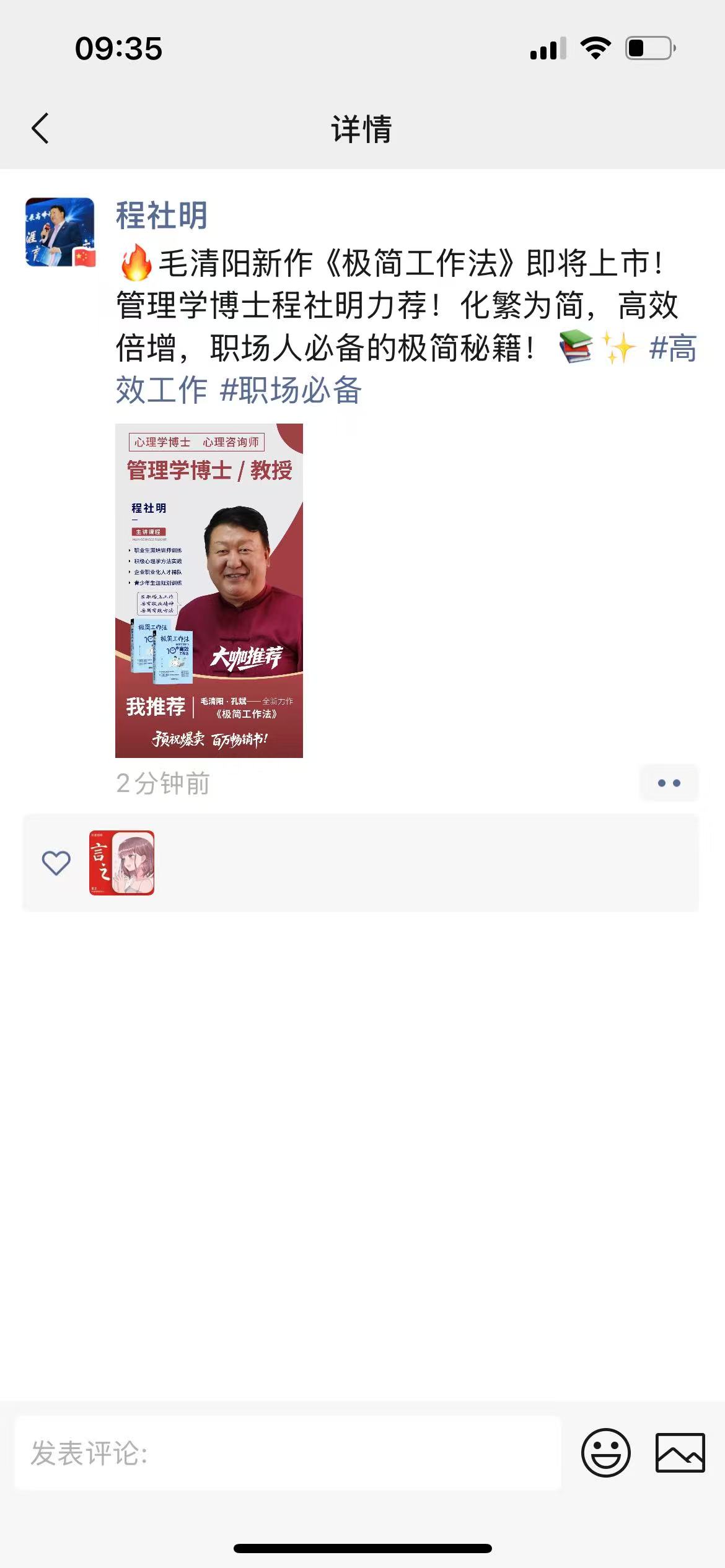Focus the 发表评论 comment field

point(288,1453)
